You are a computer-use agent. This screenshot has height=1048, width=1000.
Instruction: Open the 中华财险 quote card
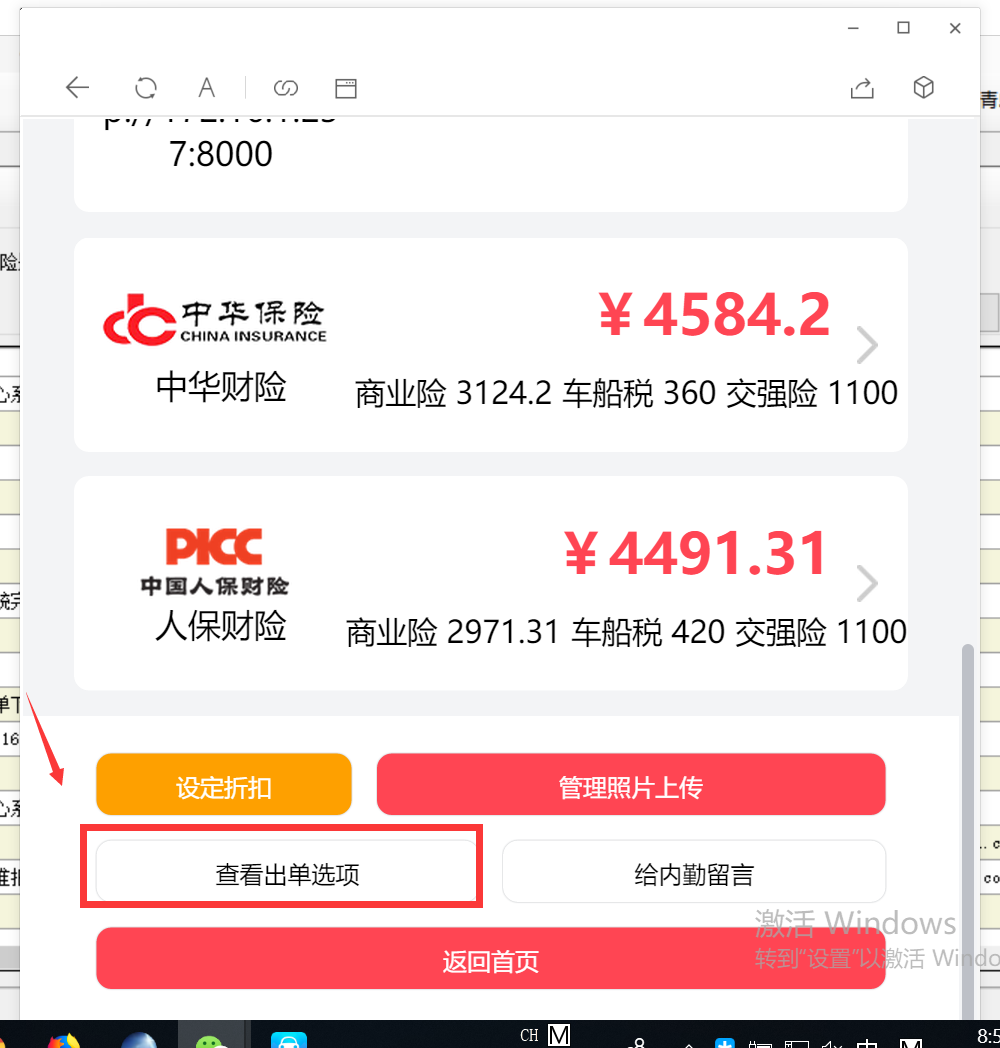click(x=490, y=345)
